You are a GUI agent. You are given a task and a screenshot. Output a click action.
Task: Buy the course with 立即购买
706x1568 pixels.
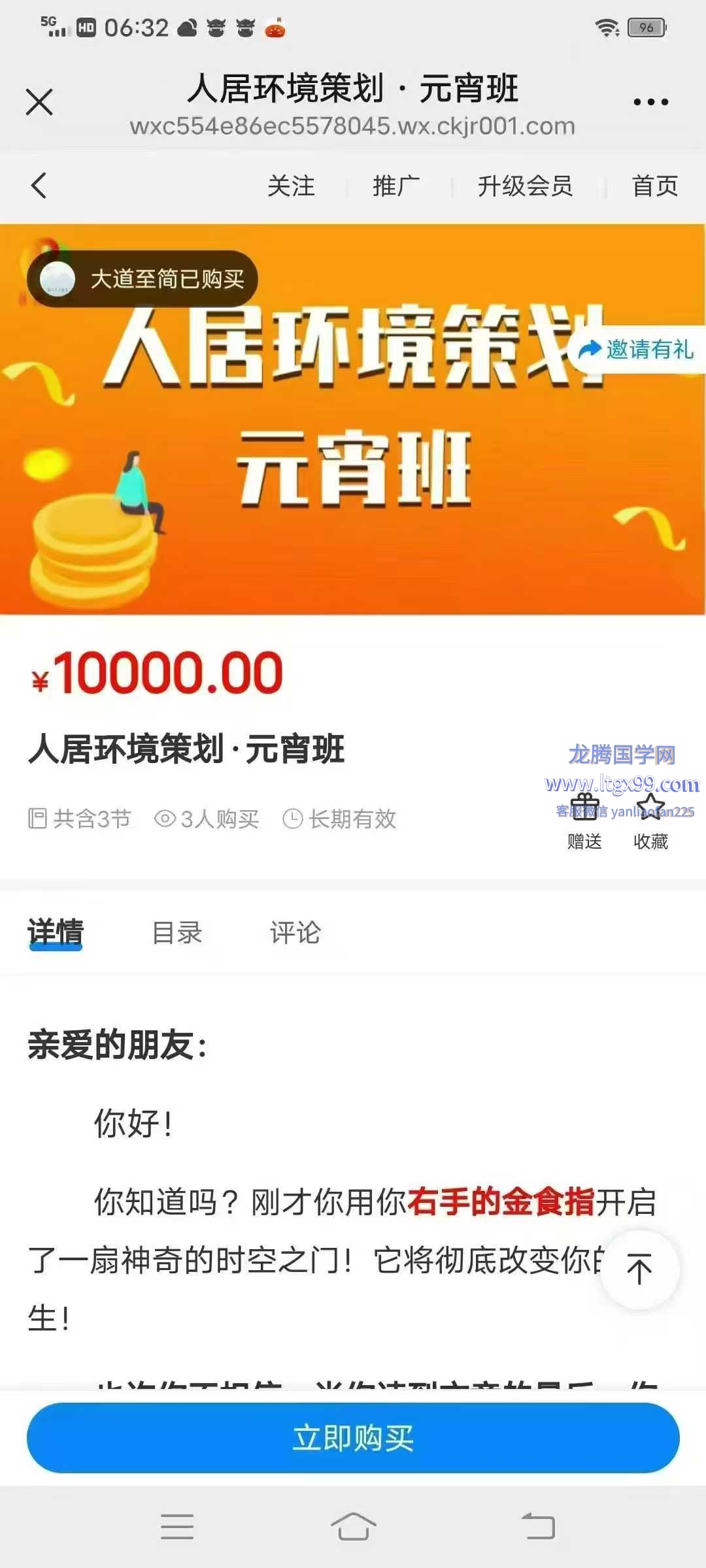coord(353,1438)
